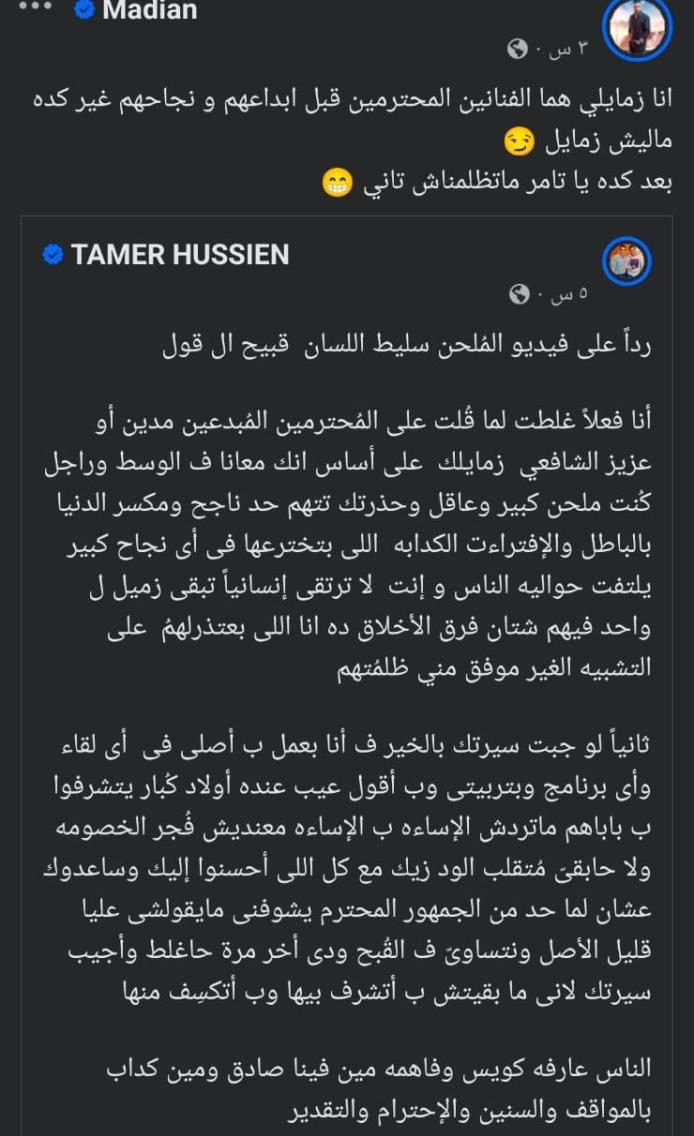Image resolution: width=694 pixels, height=1136 pixels.
Task: Open the shared post by Tamer Hussien
Action: (346, 675)
